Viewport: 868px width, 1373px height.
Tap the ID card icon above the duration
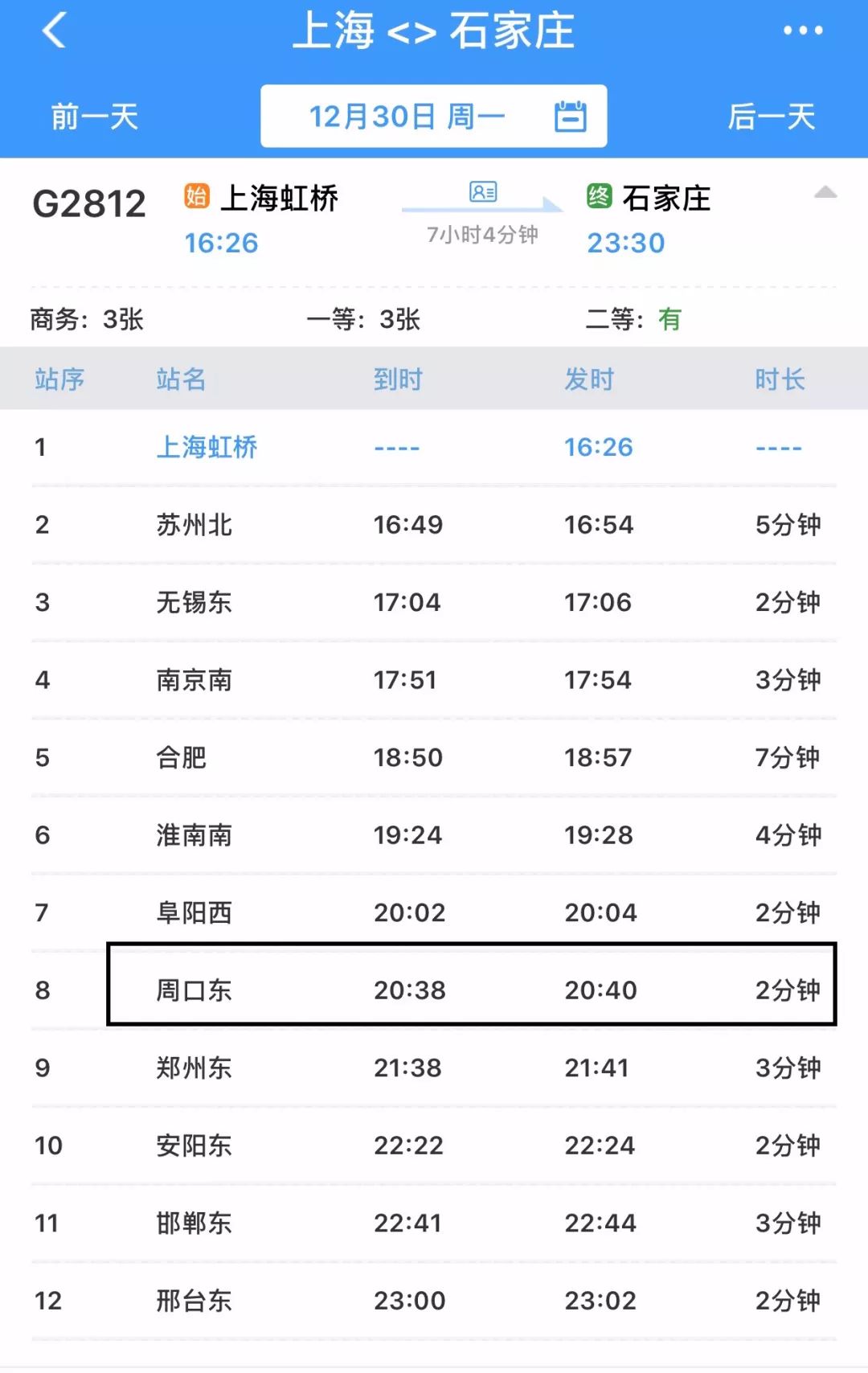[483, 192]
